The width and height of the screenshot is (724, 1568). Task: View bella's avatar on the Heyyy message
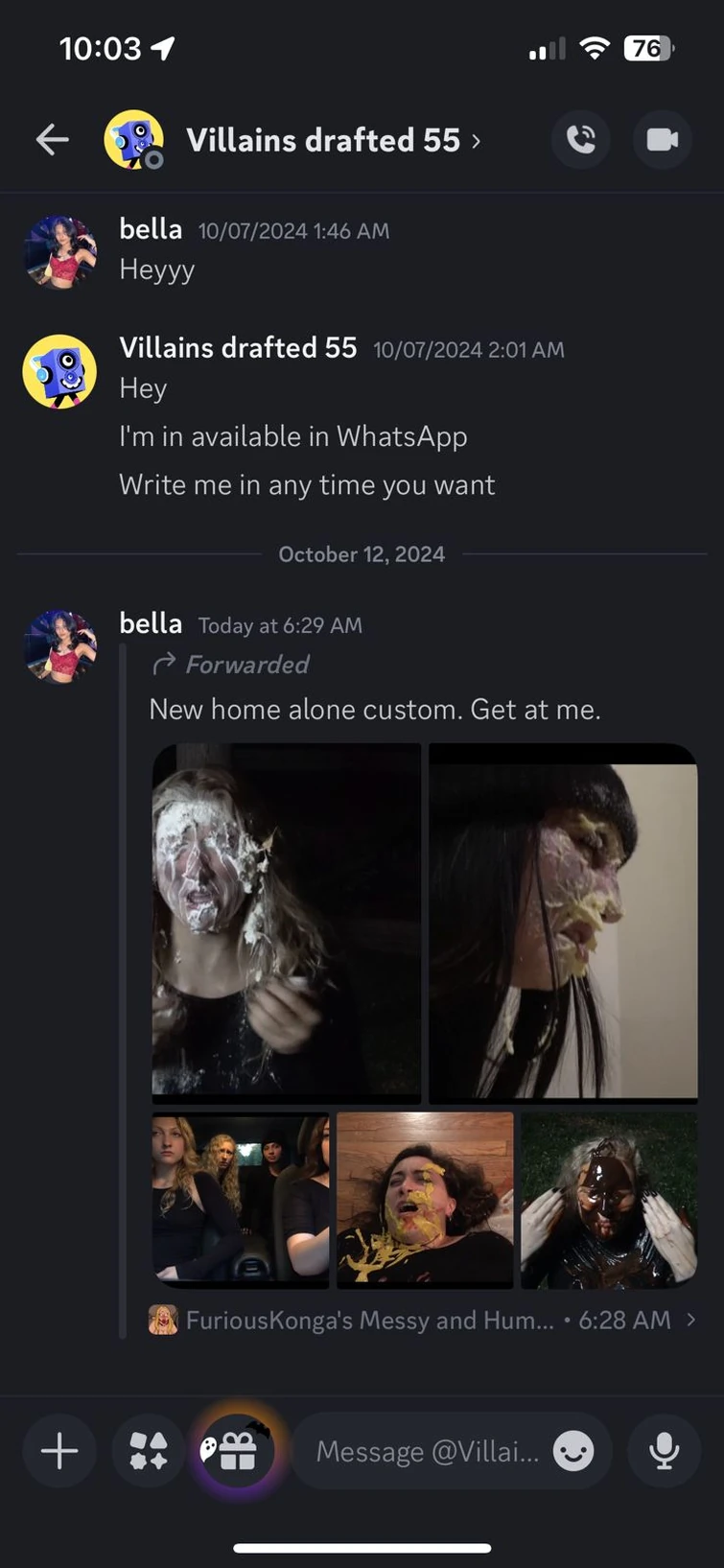(59, 251)
